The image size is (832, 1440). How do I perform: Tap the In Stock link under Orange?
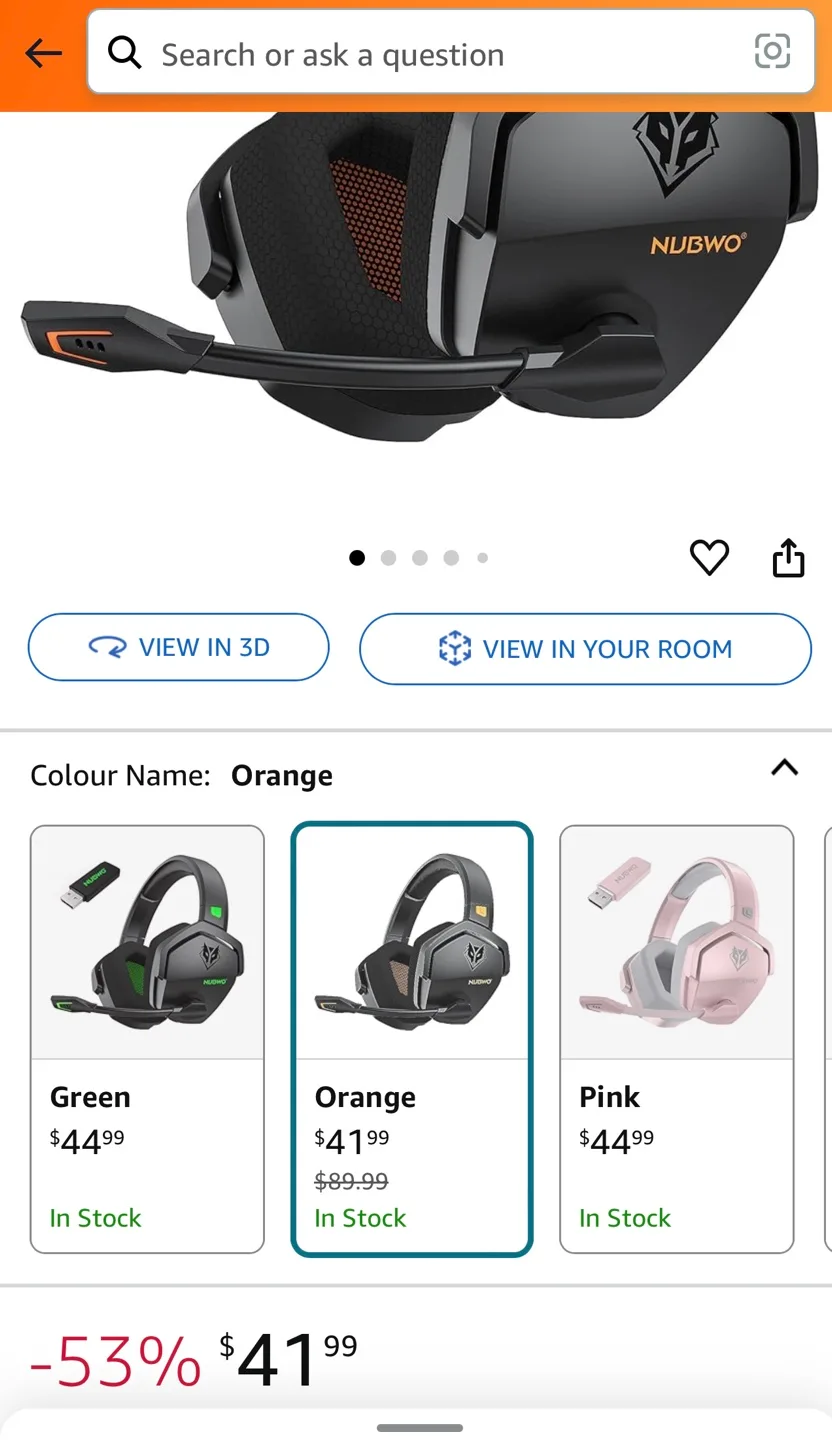pyautogui.click(x=360, y=1218)
